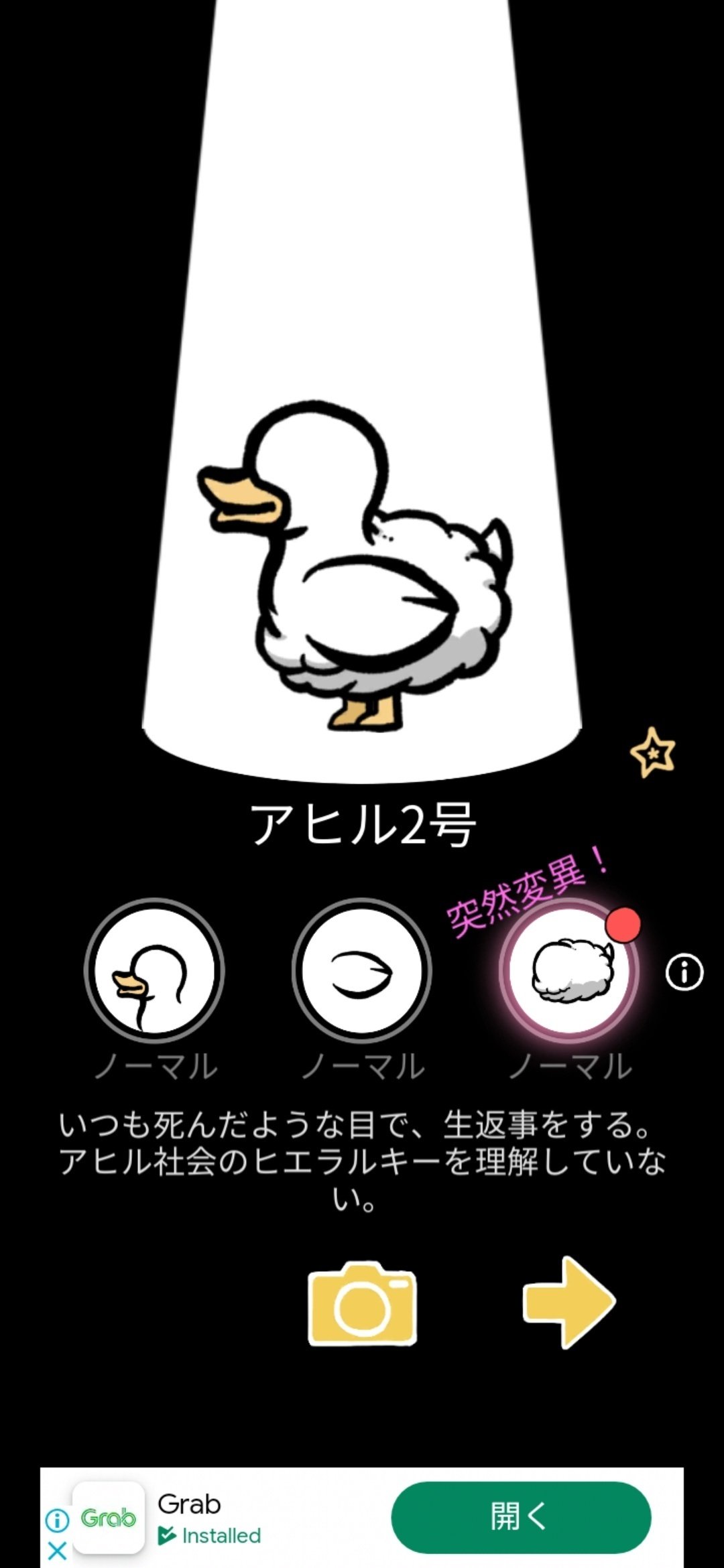This screenshot has width=724, height=1568.
Task: Open ad info icon on the Grab banner
Action: click(58, 1520)
